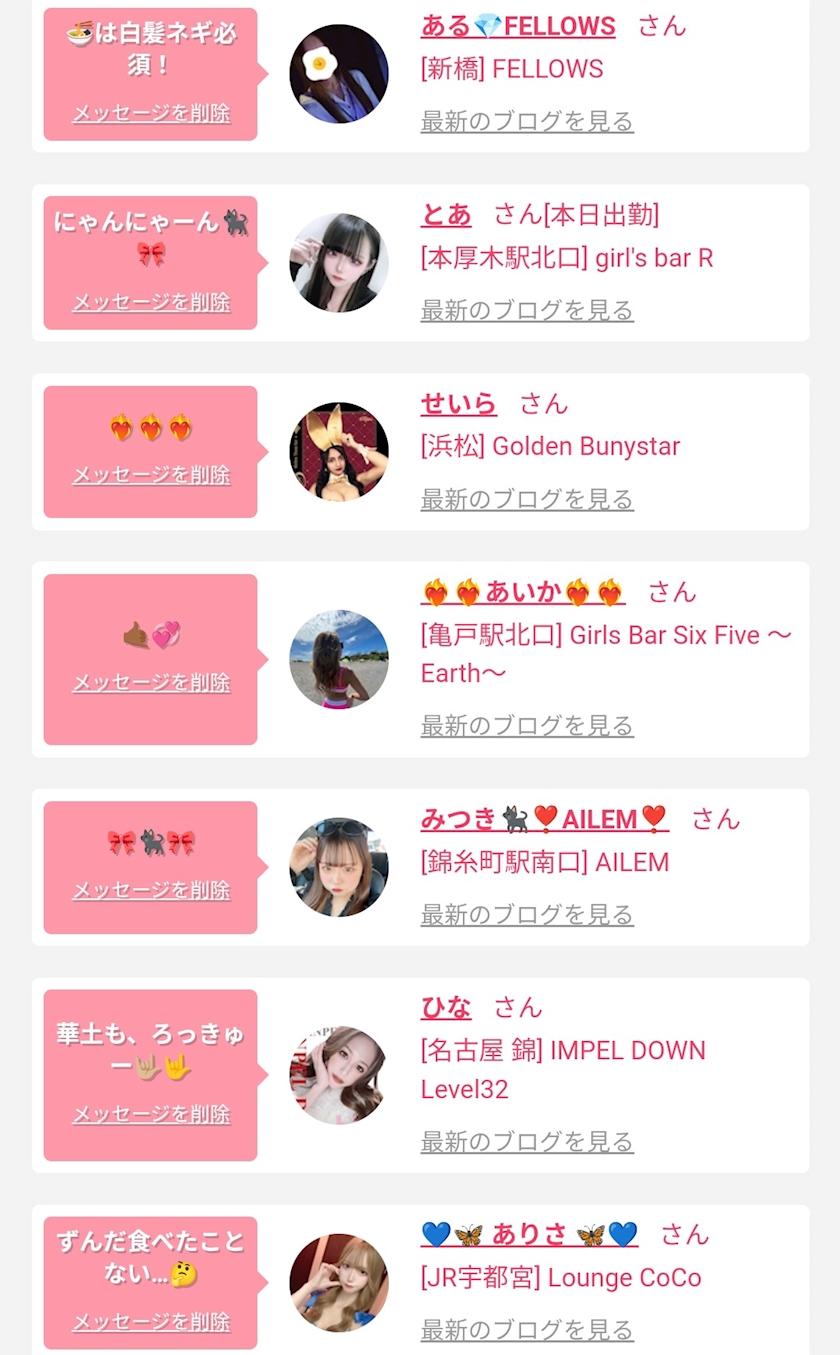Delete message in Lounge CoCo row
The width and height of the screenshot is (840, 1355).
(151, 1322)
